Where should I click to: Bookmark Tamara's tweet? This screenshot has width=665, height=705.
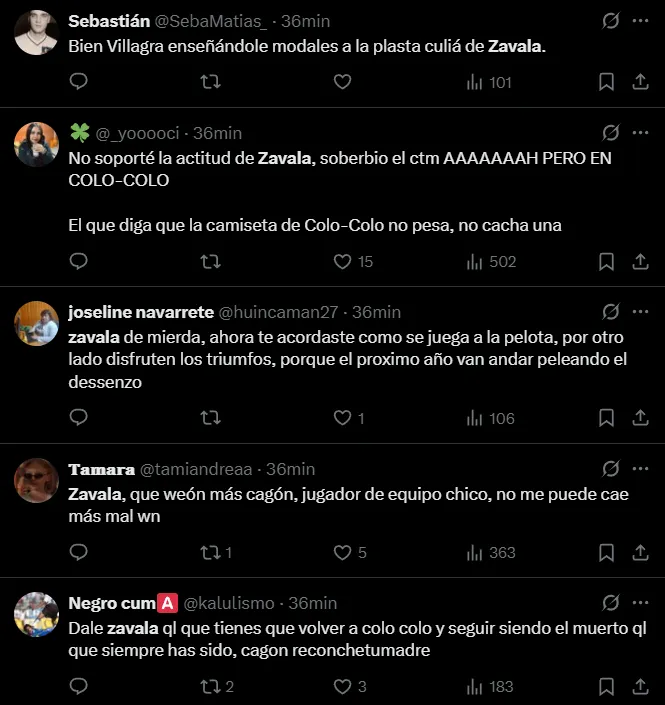coord(606,552)
